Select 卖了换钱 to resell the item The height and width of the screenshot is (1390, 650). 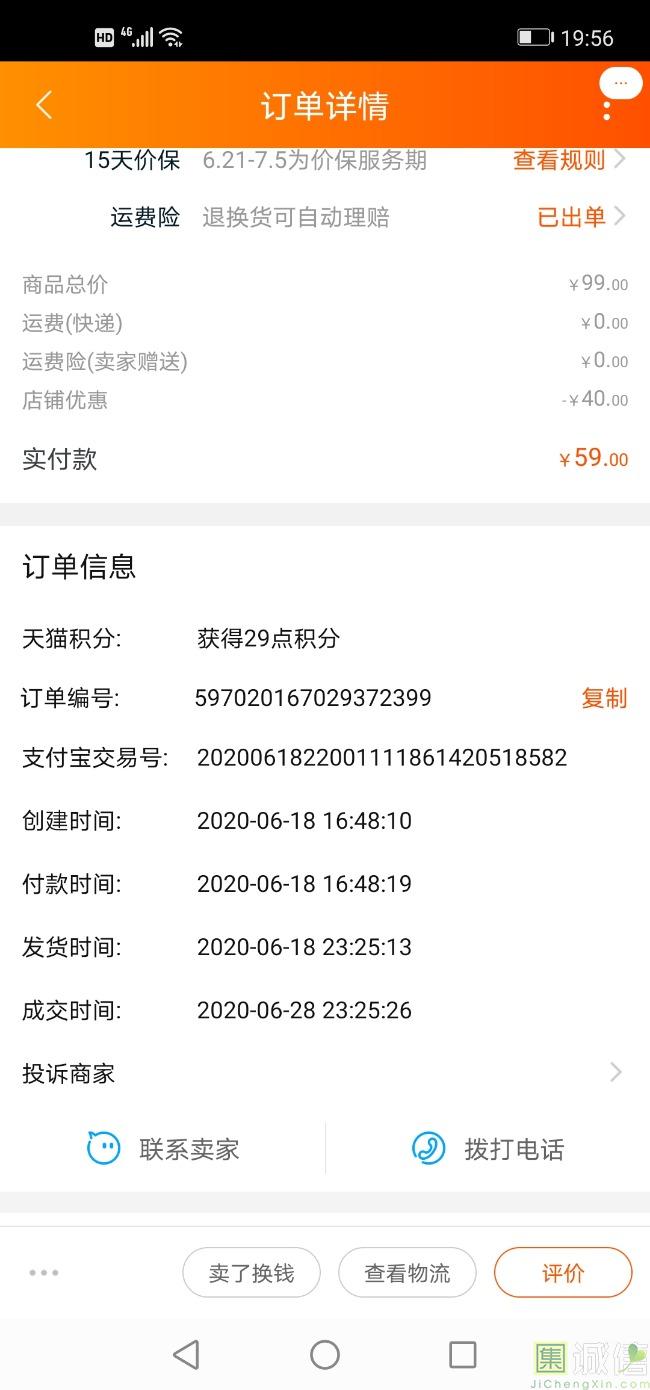(x=251, y=1273)
